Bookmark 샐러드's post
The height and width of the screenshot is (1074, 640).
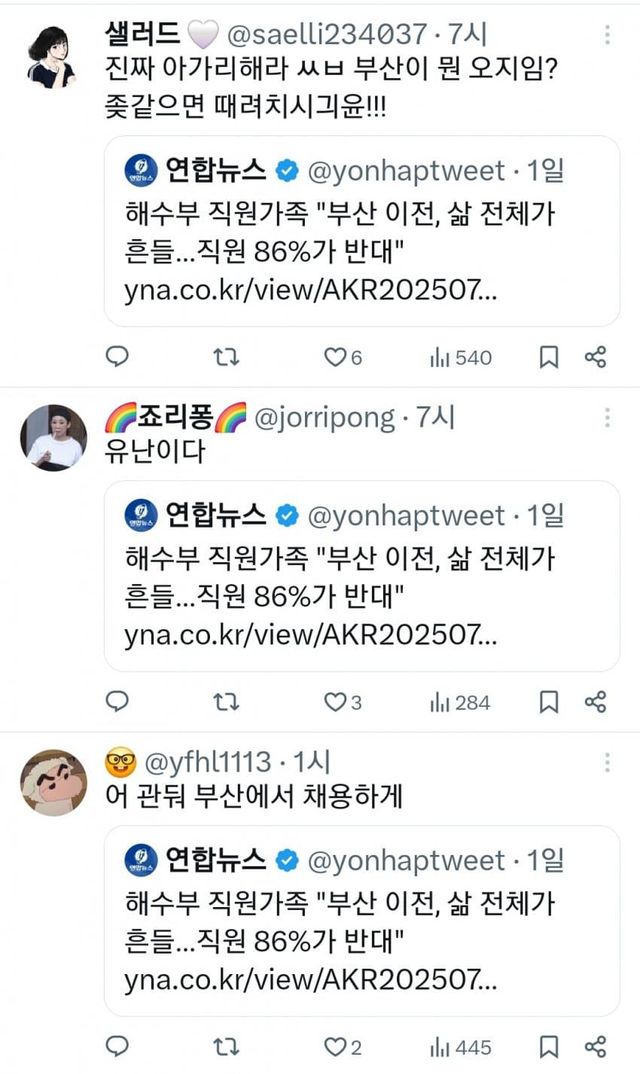point(549,357)
